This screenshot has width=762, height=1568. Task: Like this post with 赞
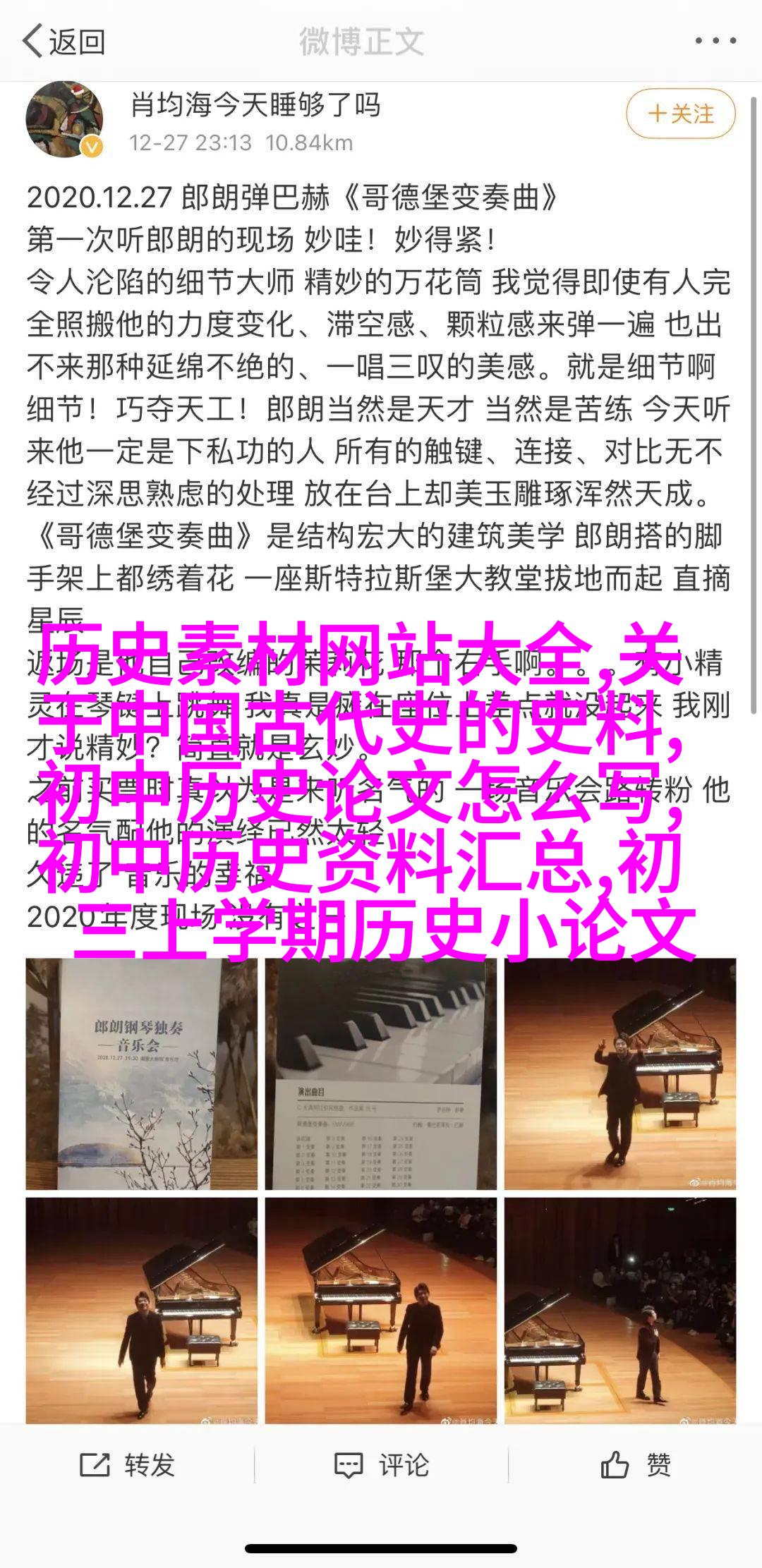click(x=635, y=1465)
